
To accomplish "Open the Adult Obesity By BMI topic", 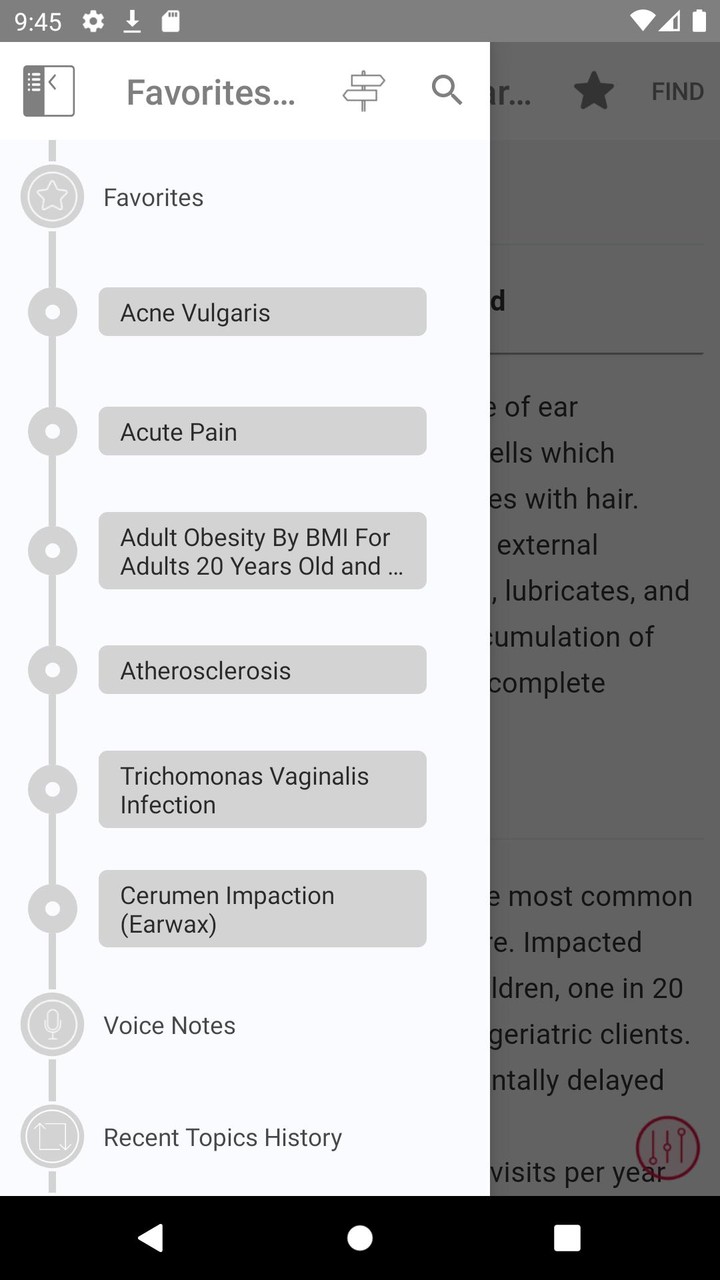I will [x=262, y=551].
